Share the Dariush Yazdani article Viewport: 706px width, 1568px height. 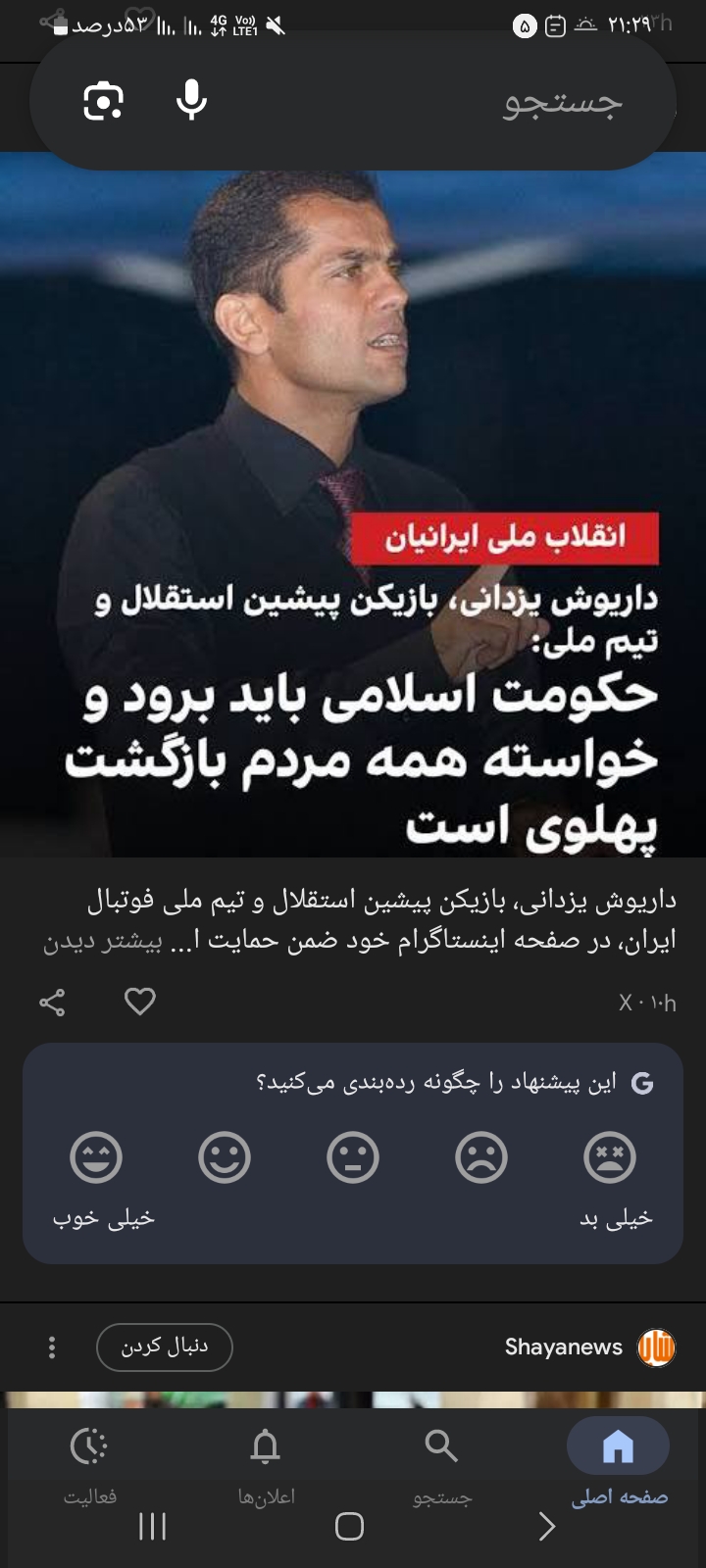click(x=52, y=1002)
